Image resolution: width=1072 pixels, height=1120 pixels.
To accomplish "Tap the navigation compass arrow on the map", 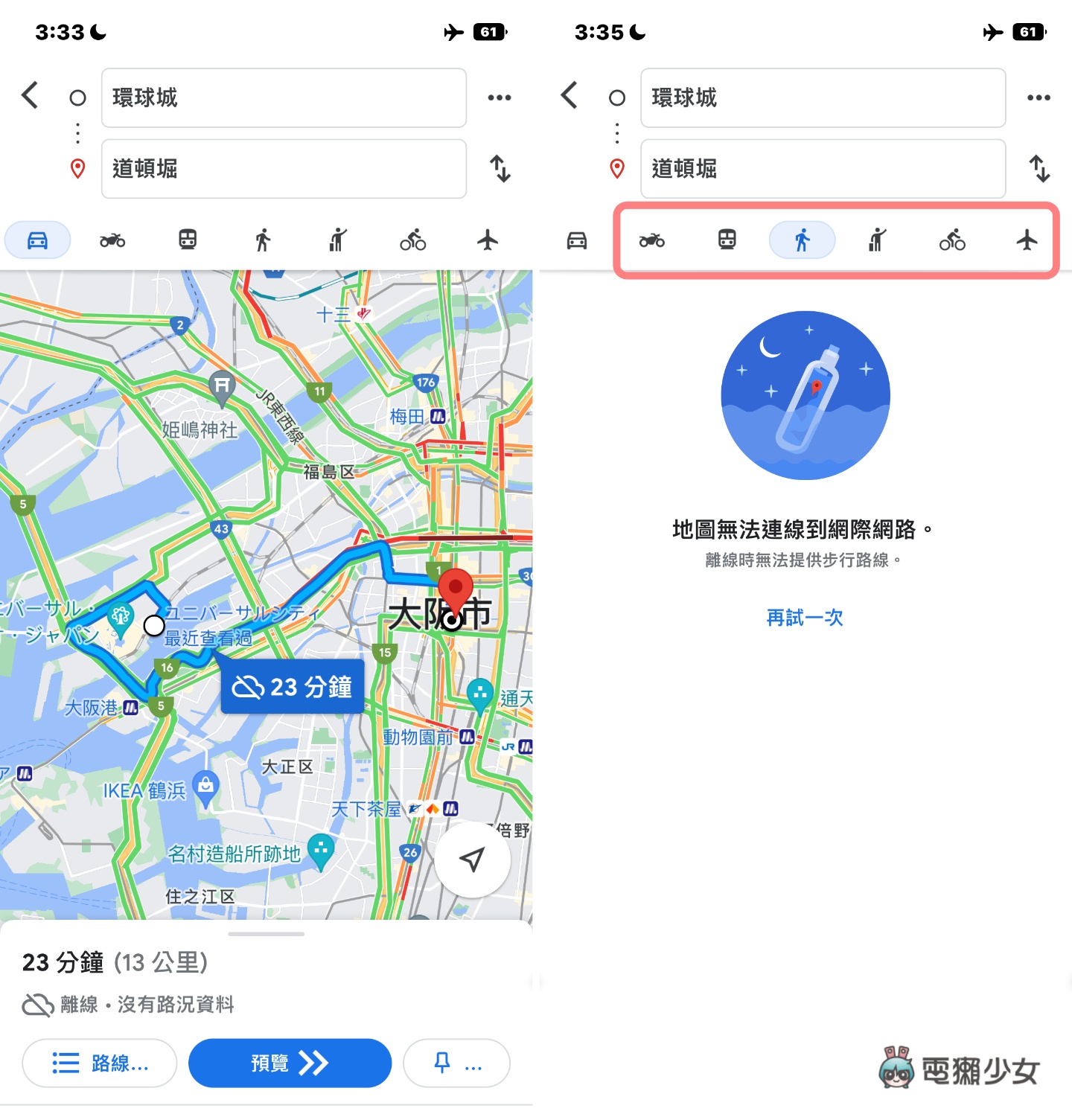I will point(472,860).
